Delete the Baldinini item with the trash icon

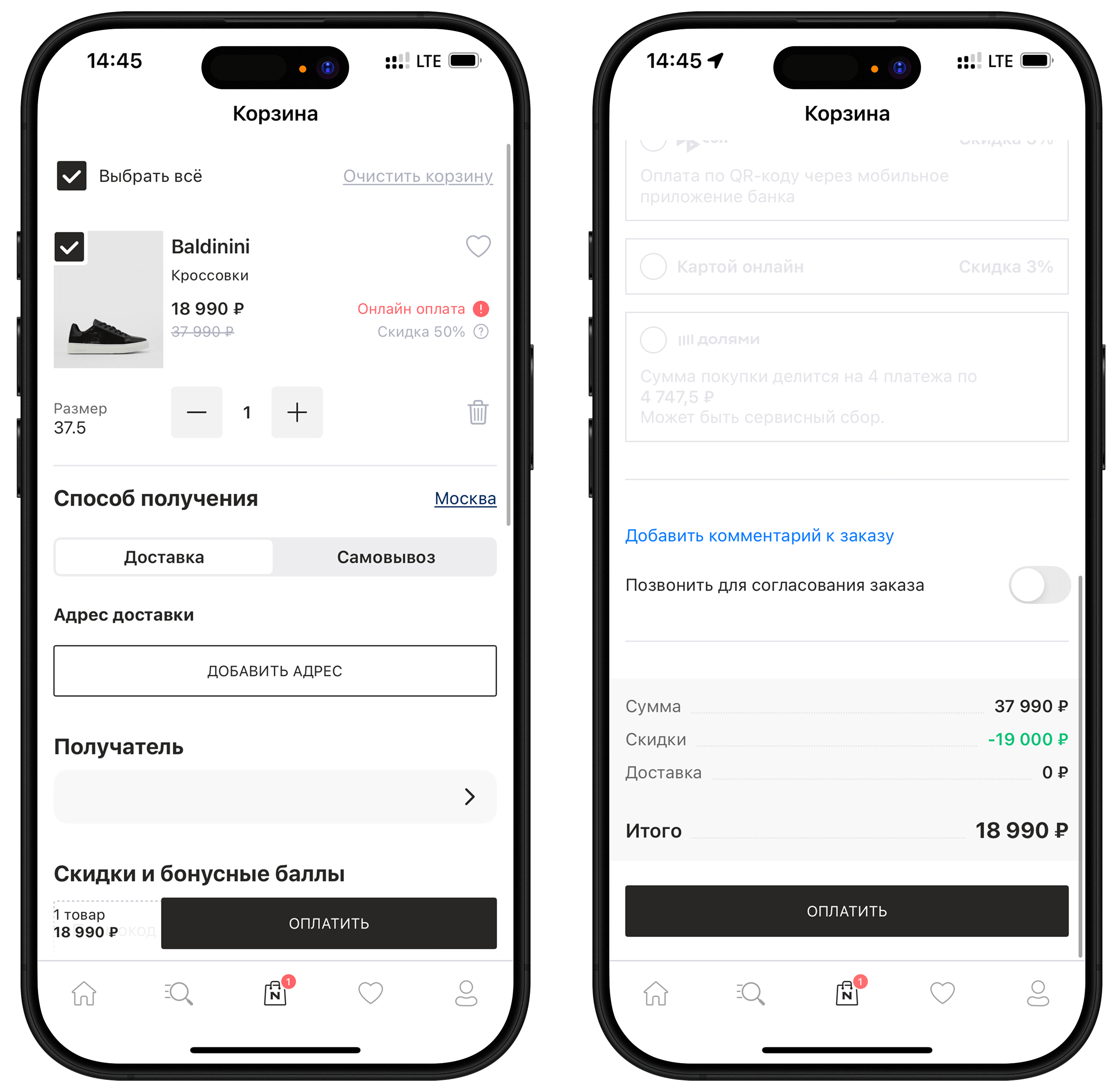(x=477, y=412)
